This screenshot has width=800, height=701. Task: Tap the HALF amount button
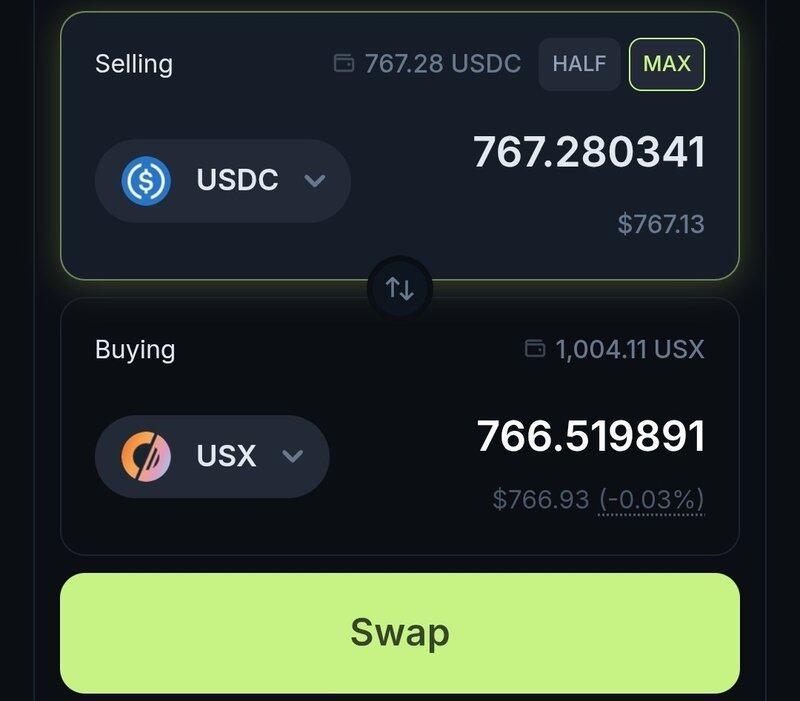tap(580, 64)
